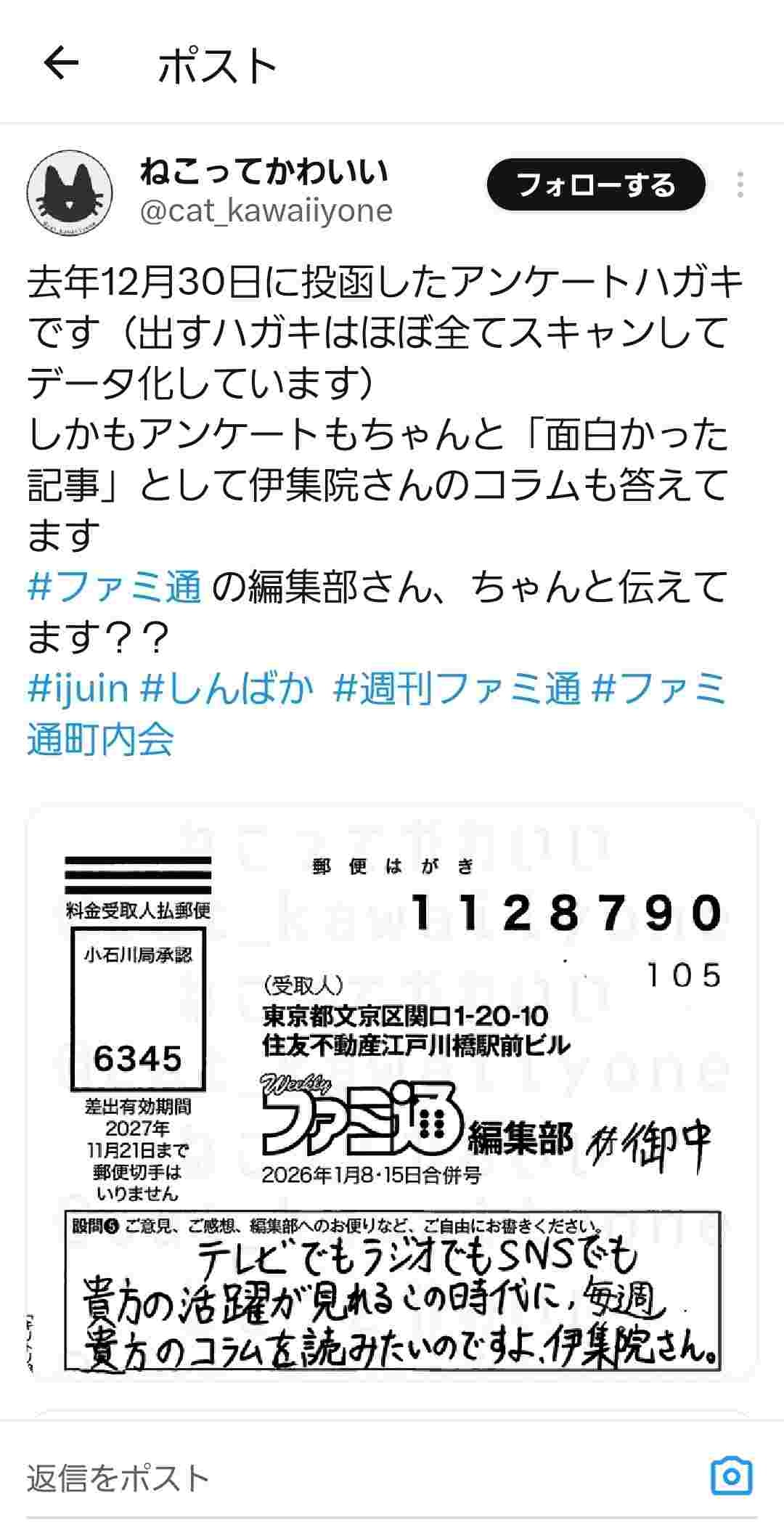Open the #週刊ファミ通 hashtag
Image resolution: width=784 pixels, height=1530 pixels.
click(x=457, y=688)
